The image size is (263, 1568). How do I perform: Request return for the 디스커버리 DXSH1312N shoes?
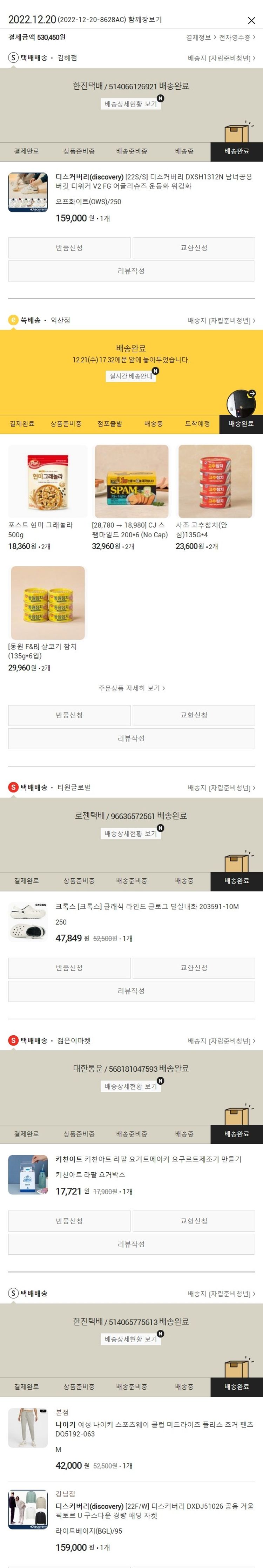(x=69, y=248)
